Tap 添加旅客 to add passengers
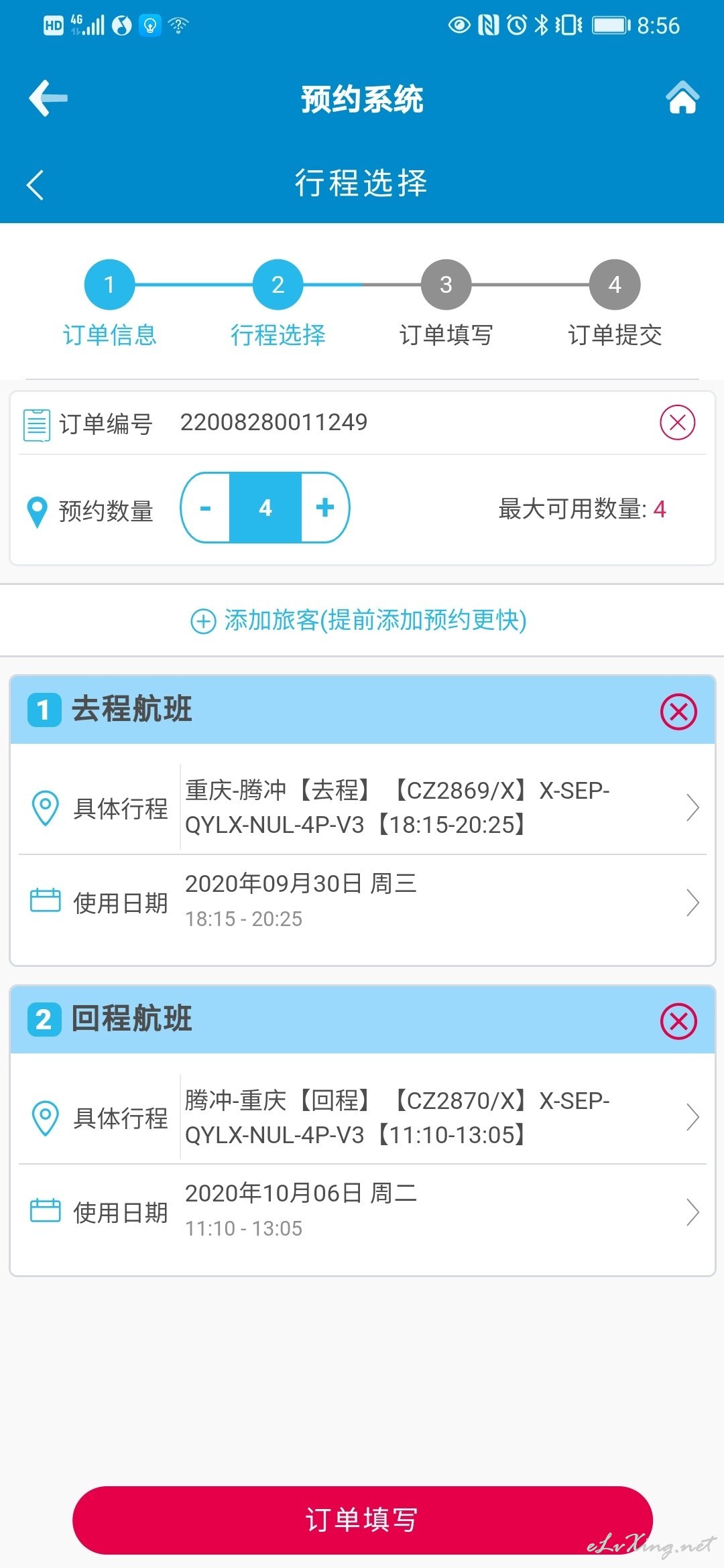Screen dimensions: 724x1568 tap(359, 620)
